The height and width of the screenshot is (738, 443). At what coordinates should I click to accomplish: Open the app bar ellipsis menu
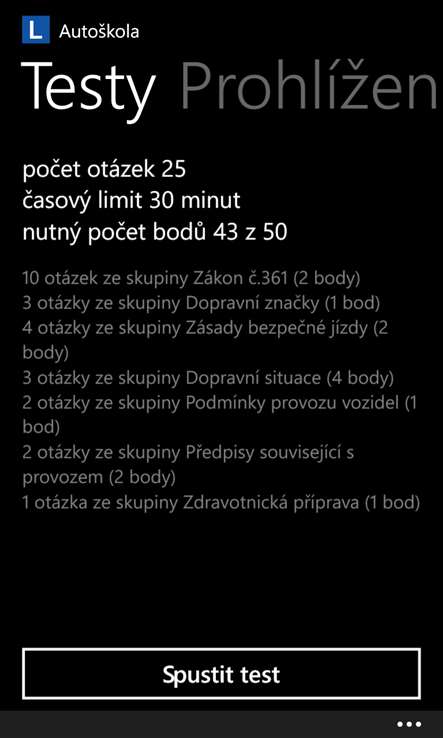[x=409, y=724]
